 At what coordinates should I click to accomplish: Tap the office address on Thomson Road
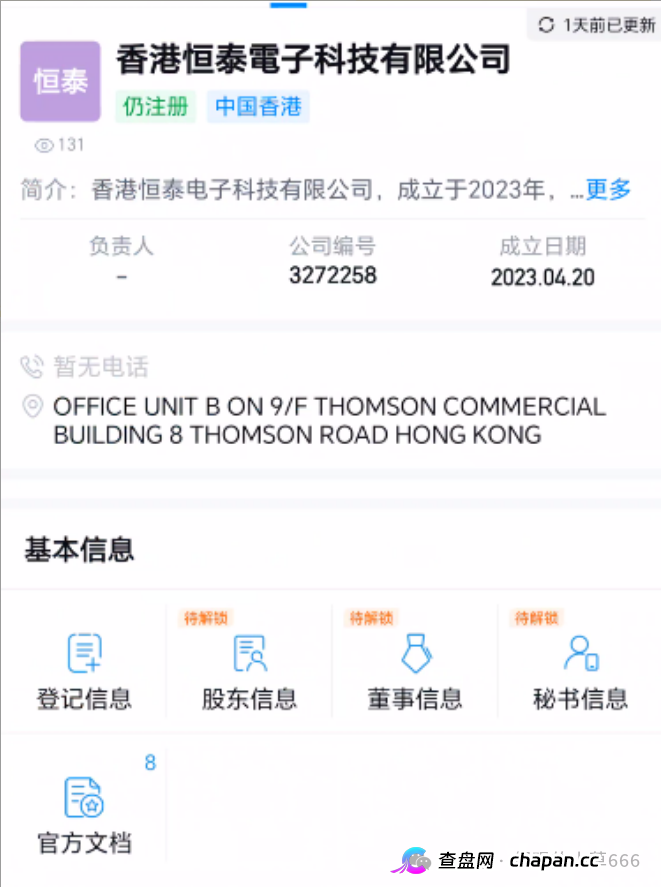(x=329, y=421)
